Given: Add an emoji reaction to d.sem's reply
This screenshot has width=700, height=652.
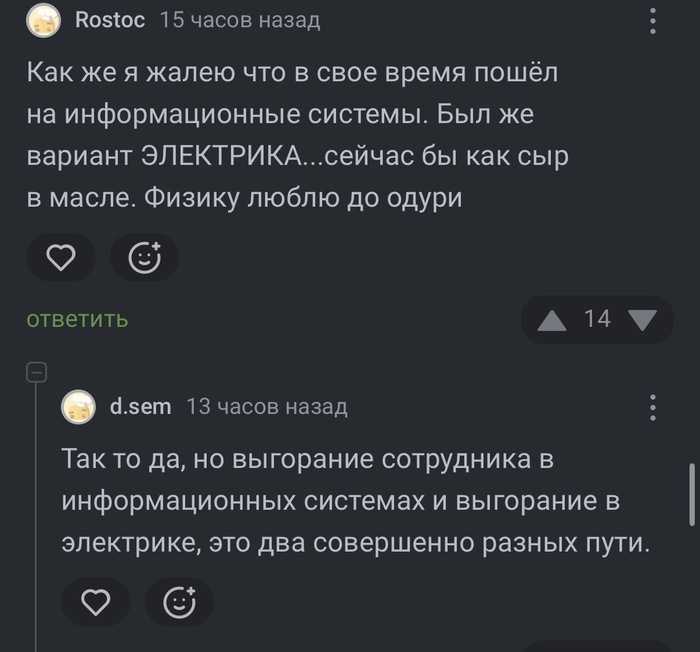Looking at the screenshot, I should (x=179, y=603).
